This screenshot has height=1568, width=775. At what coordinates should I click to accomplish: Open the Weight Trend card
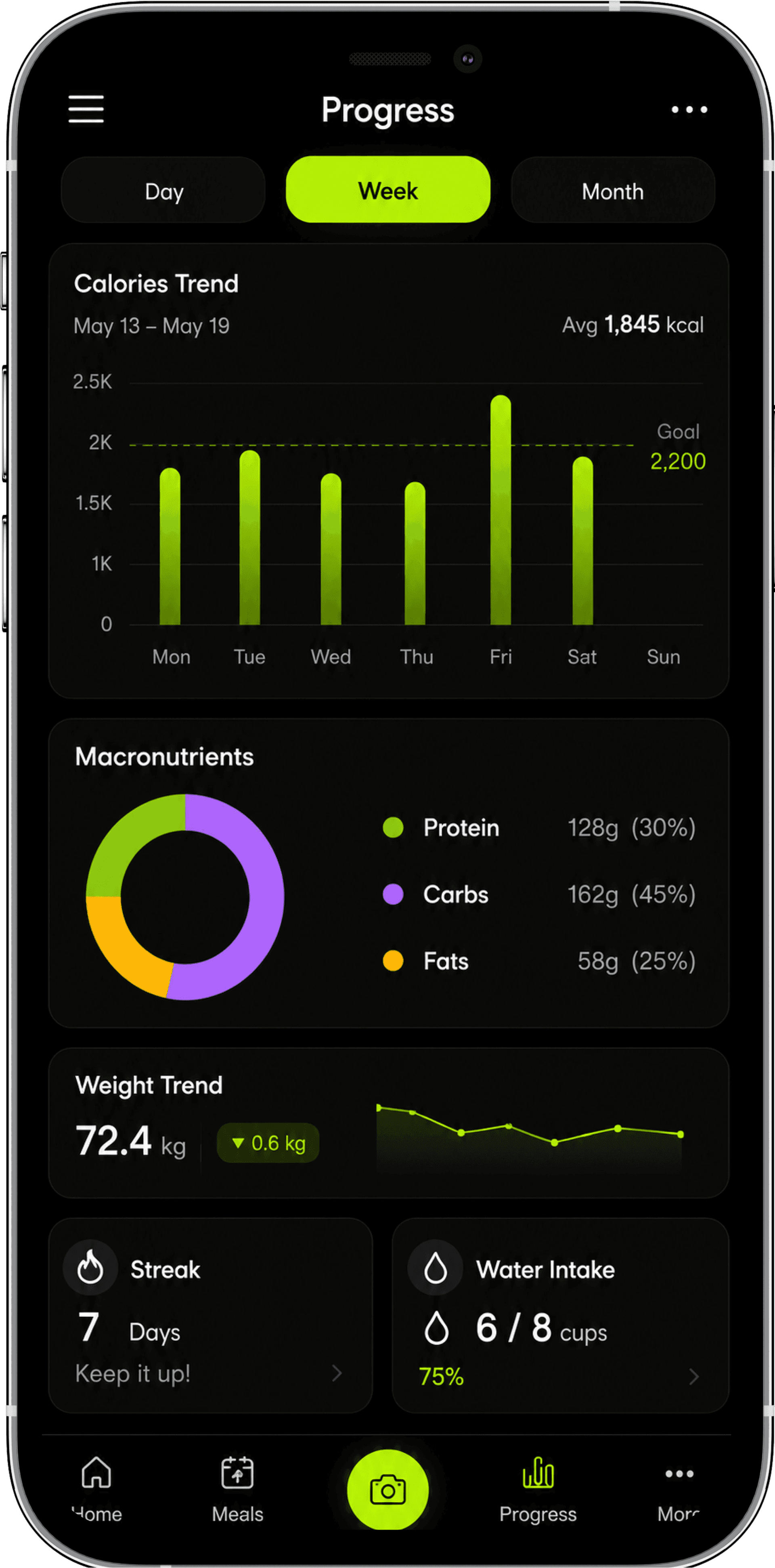(389, 1123)
